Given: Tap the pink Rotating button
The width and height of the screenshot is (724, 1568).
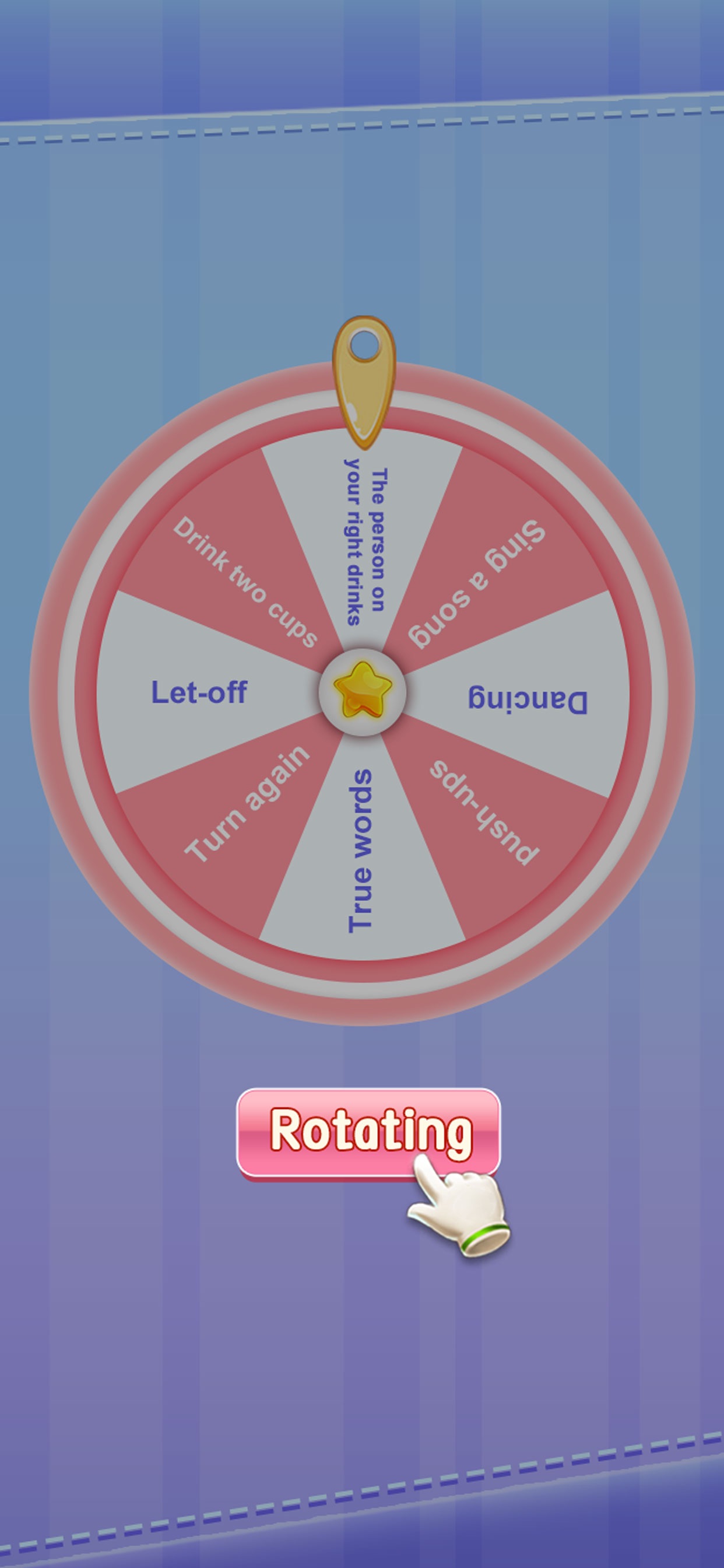Looking at the screenshot, I should tap(368, 1135).
